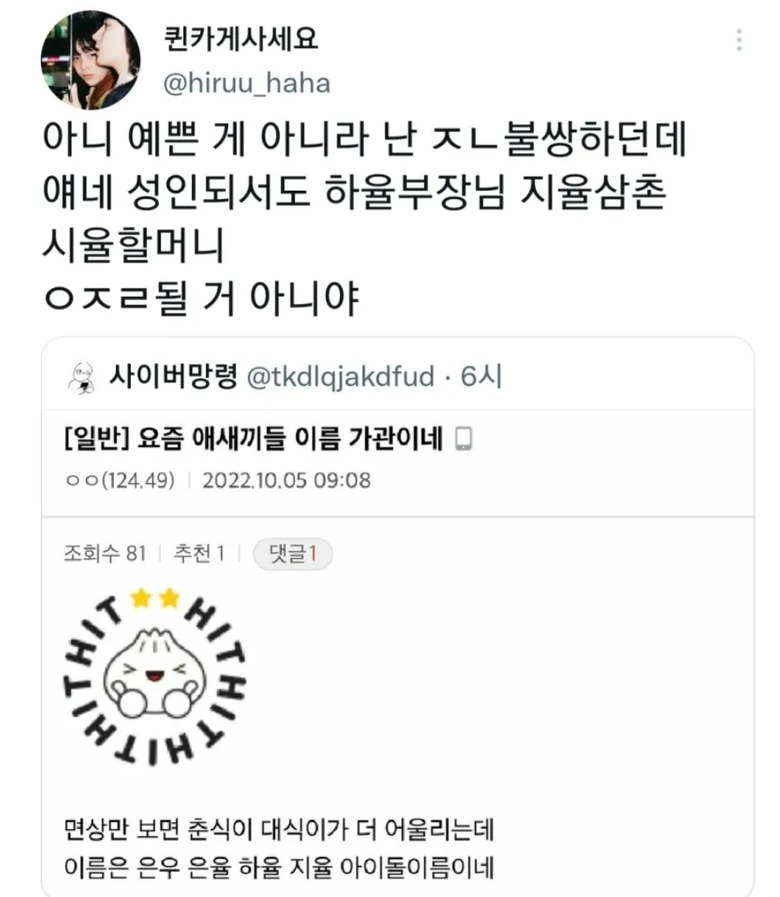Open the @hiruu_haha profile handle

246,83
